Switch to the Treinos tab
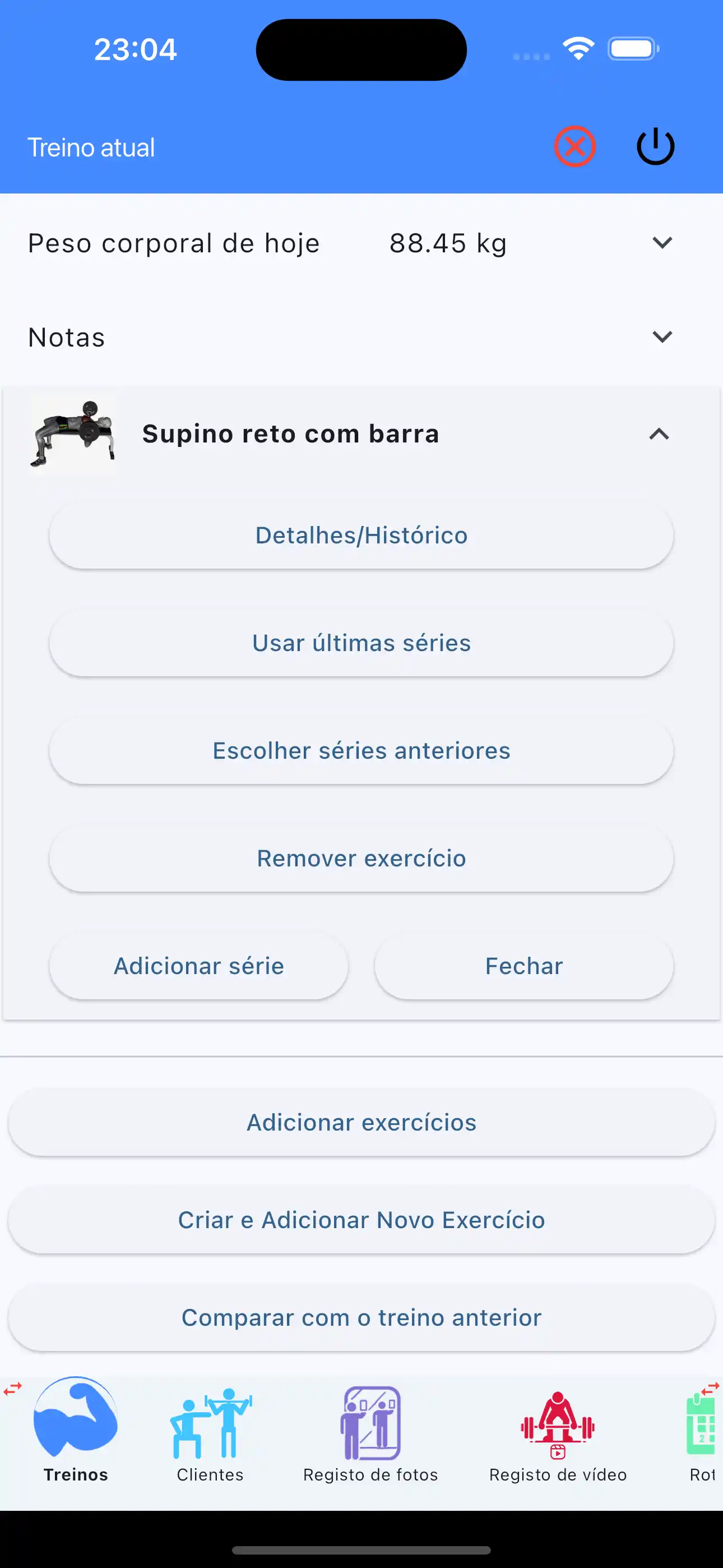723x1568 pixels. [76, 1431]
